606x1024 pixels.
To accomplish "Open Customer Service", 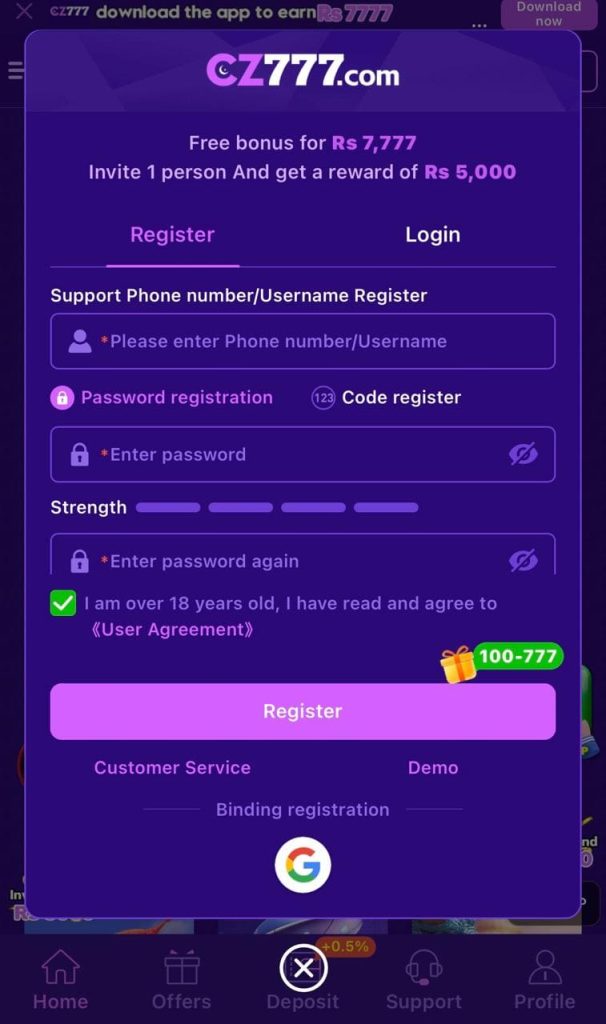I will (x=172, y=768).
